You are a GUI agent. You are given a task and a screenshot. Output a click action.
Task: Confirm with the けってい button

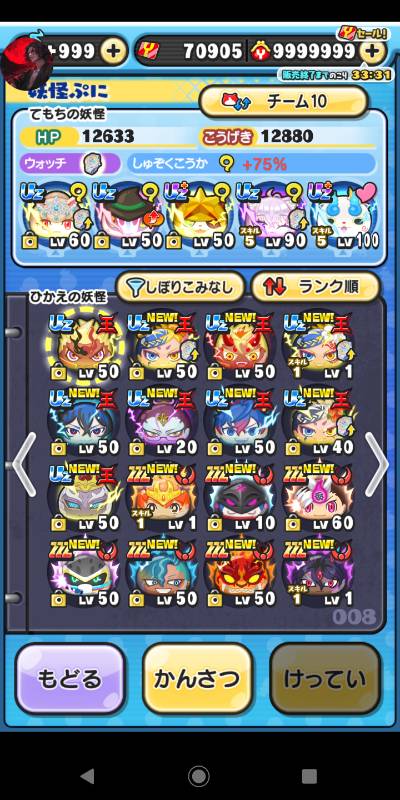click(325, 678)
